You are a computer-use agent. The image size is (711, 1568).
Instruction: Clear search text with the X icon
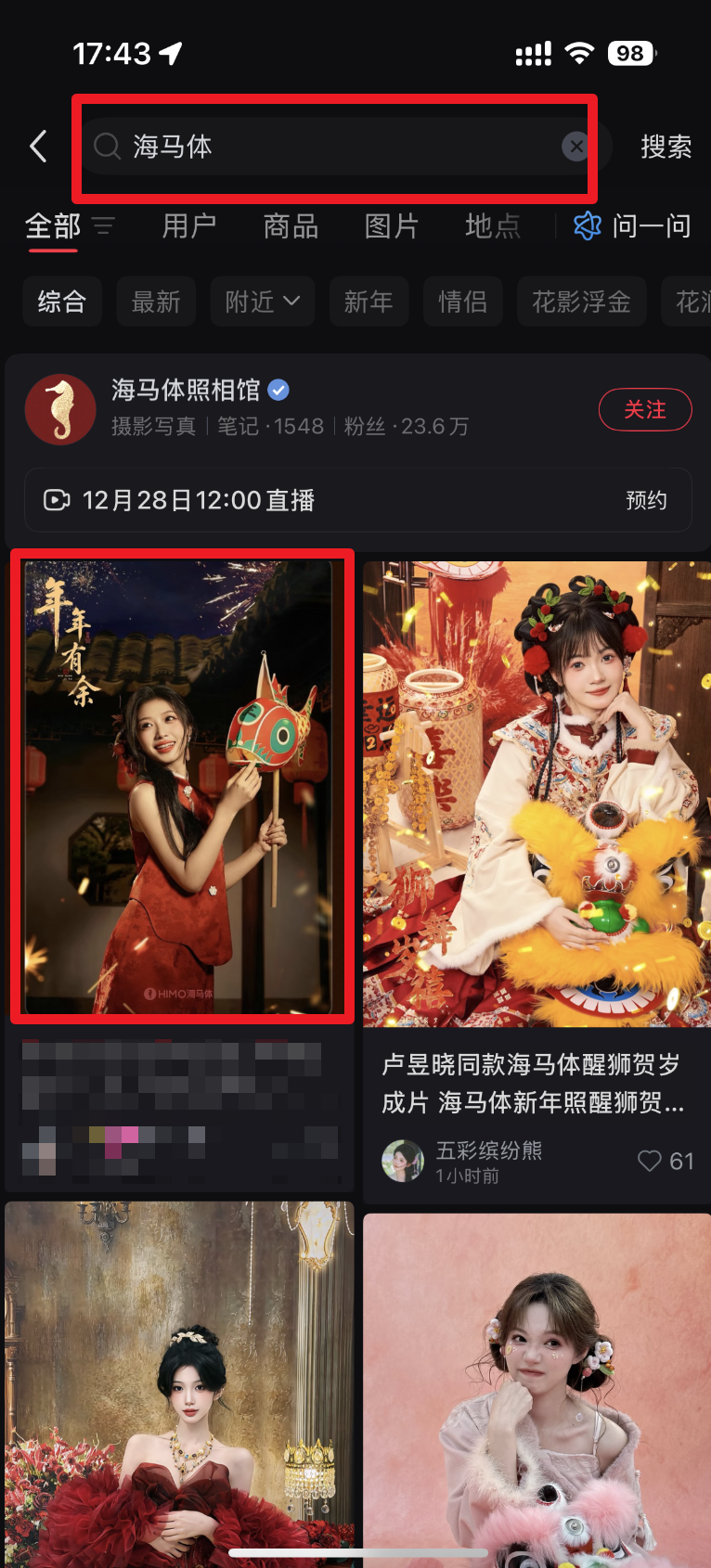[x=576, y=146]
